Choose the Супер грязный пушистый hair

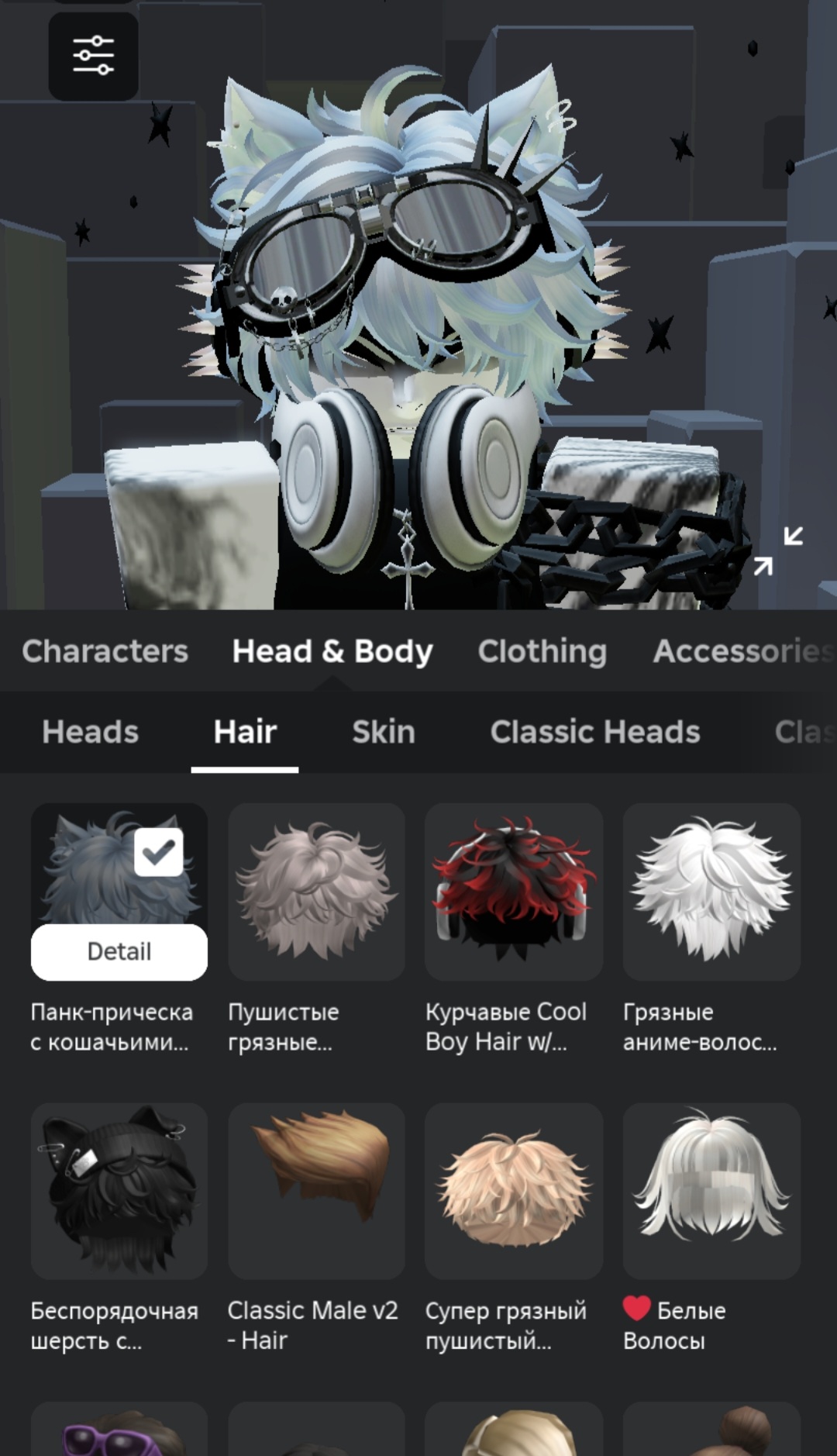[x=514, y=1191]
